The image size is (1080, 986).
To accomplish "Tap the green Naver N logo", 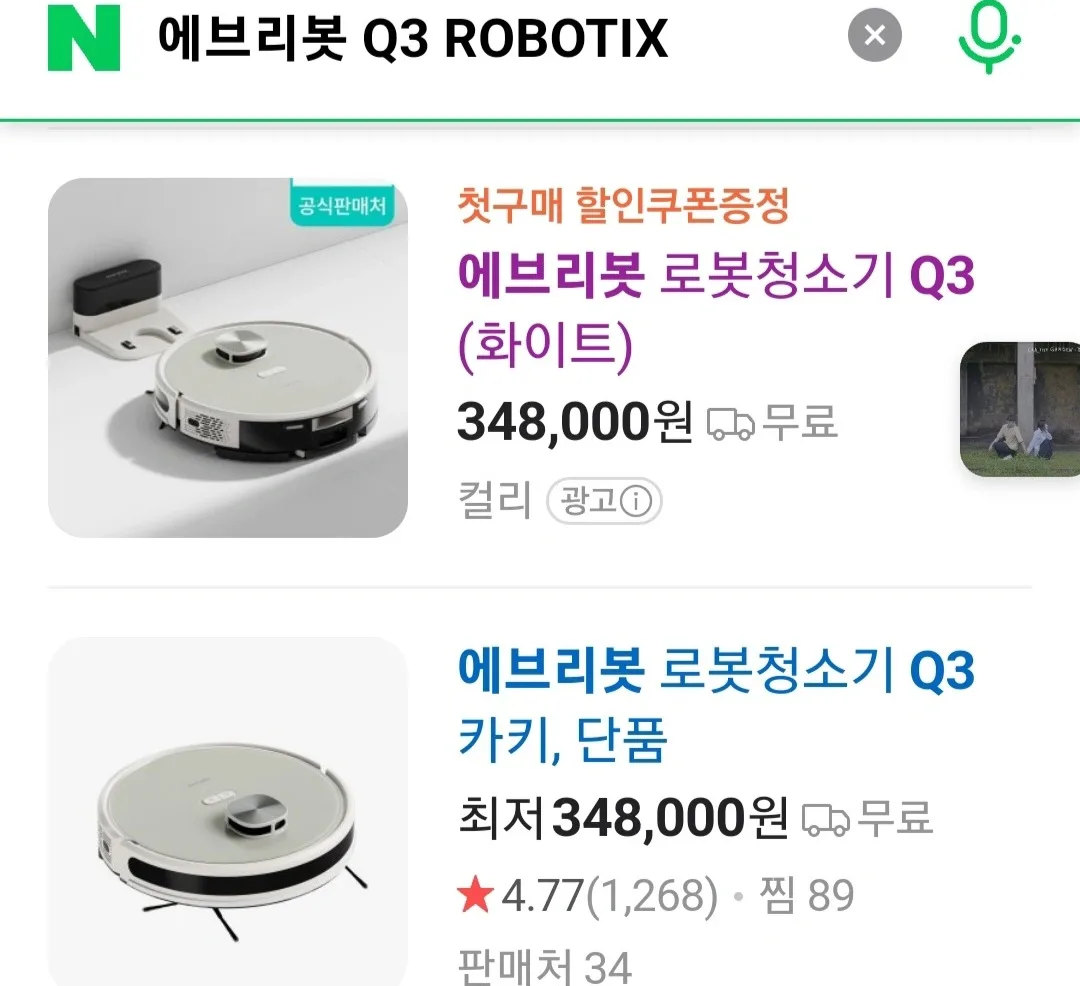I will 84,38.
